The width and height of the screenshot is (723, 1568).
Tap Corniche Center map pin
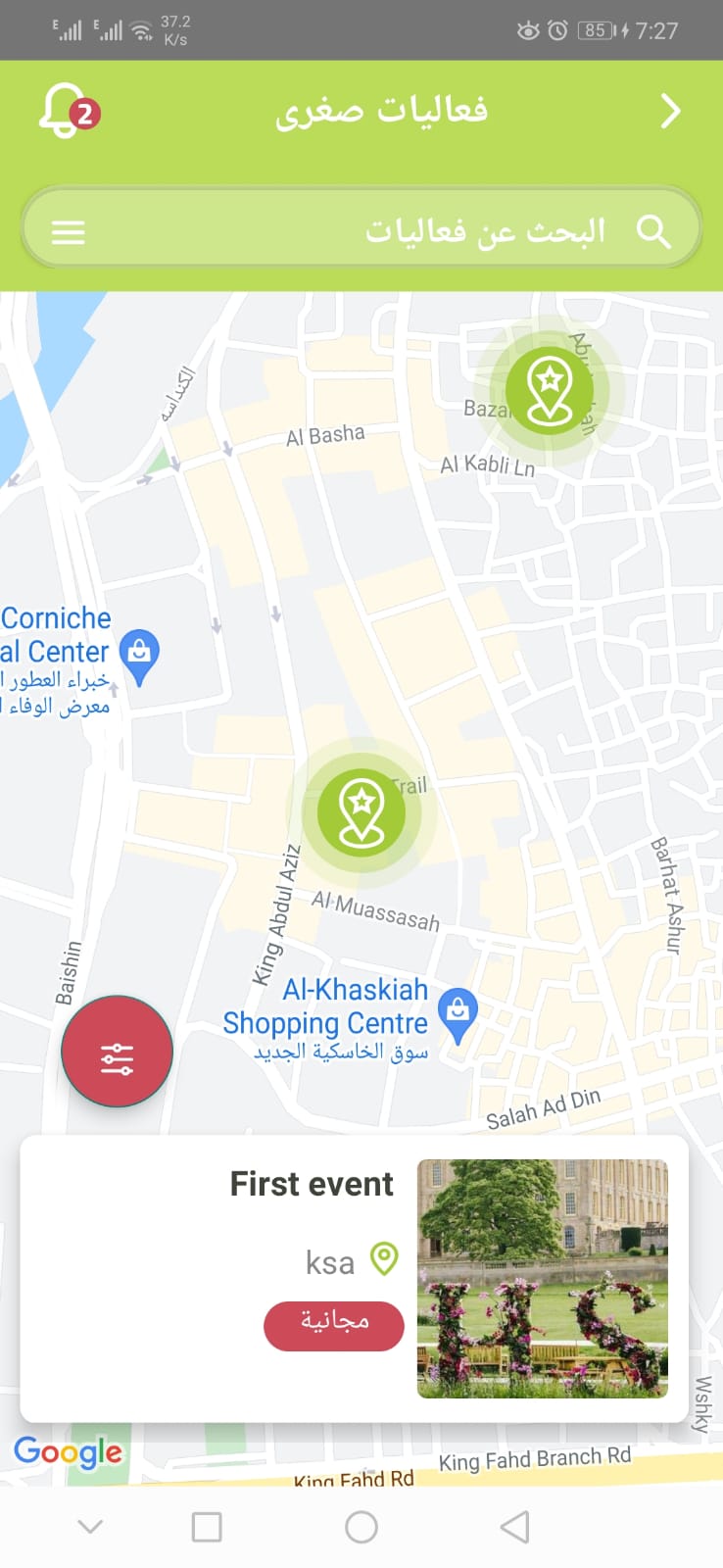139,657
